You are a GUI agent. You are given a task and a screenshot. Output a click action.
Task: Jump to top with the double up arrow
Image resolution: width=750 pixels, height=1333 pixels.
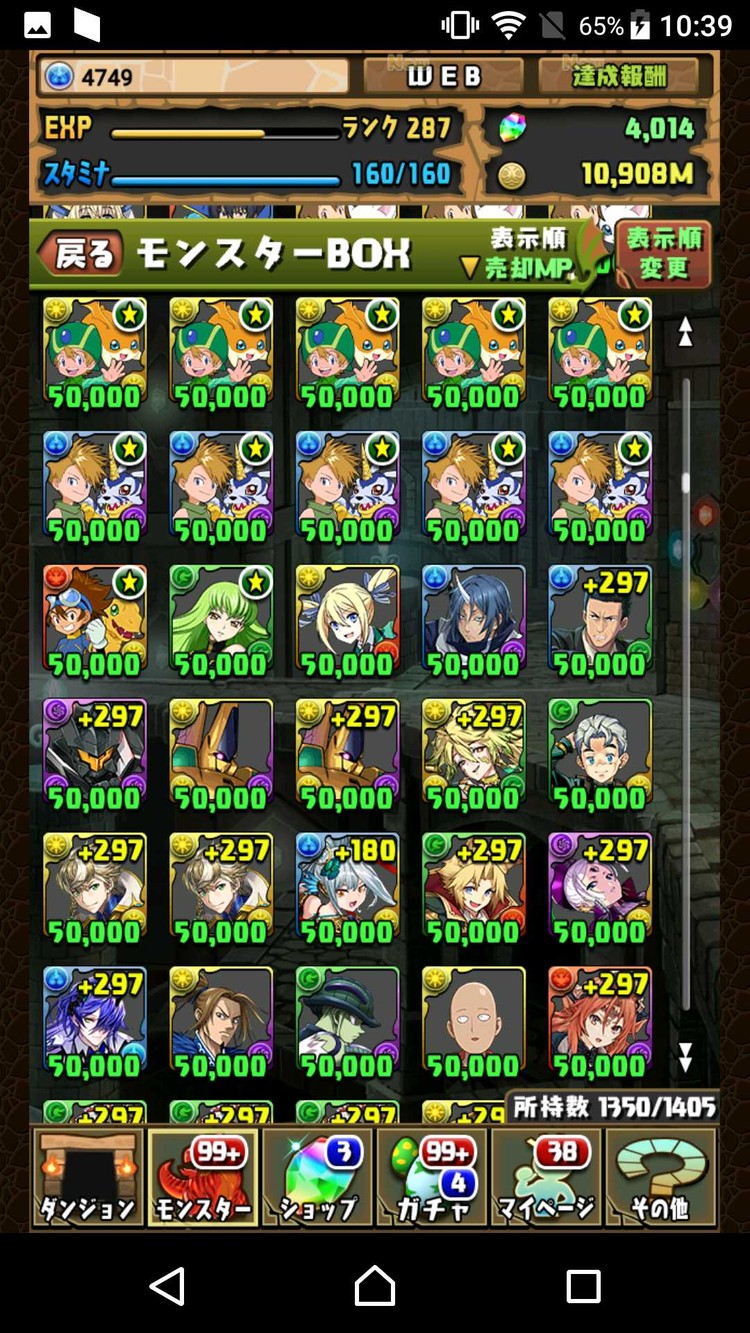[x=686, y=332]
